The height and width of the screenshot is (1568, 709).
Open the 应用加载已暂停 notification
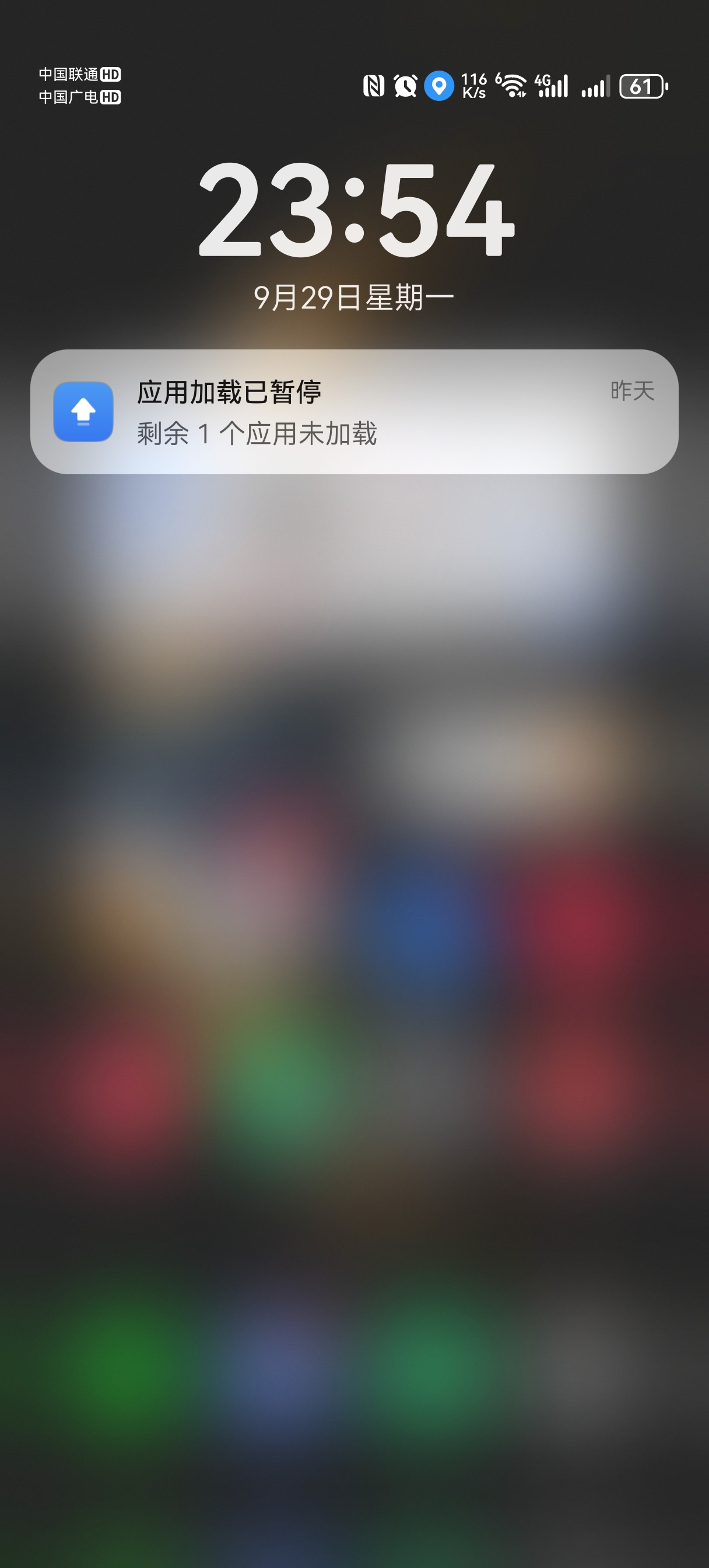point(353,412)
